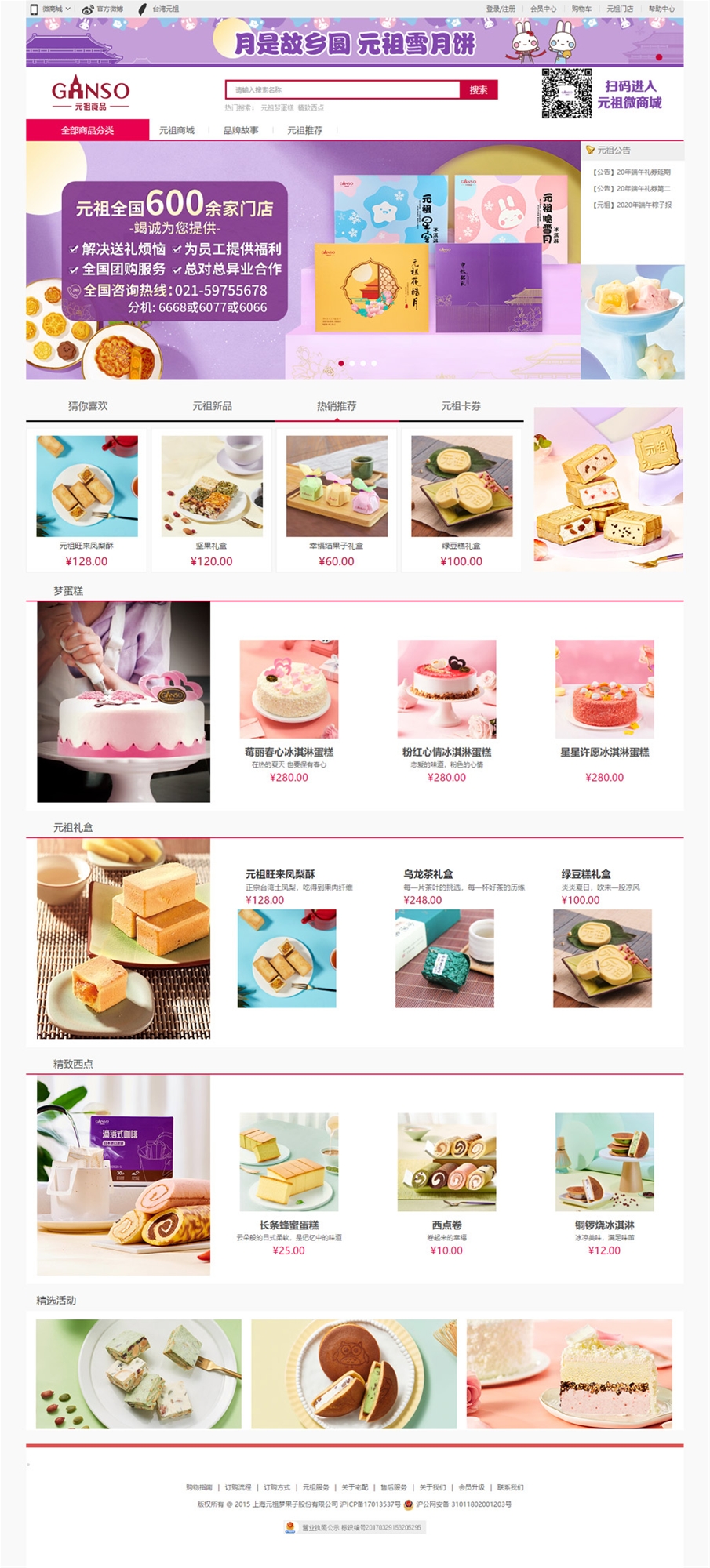View 元祖旺来凤梨酥 ¥128.00 product card

tap(87, 499)
